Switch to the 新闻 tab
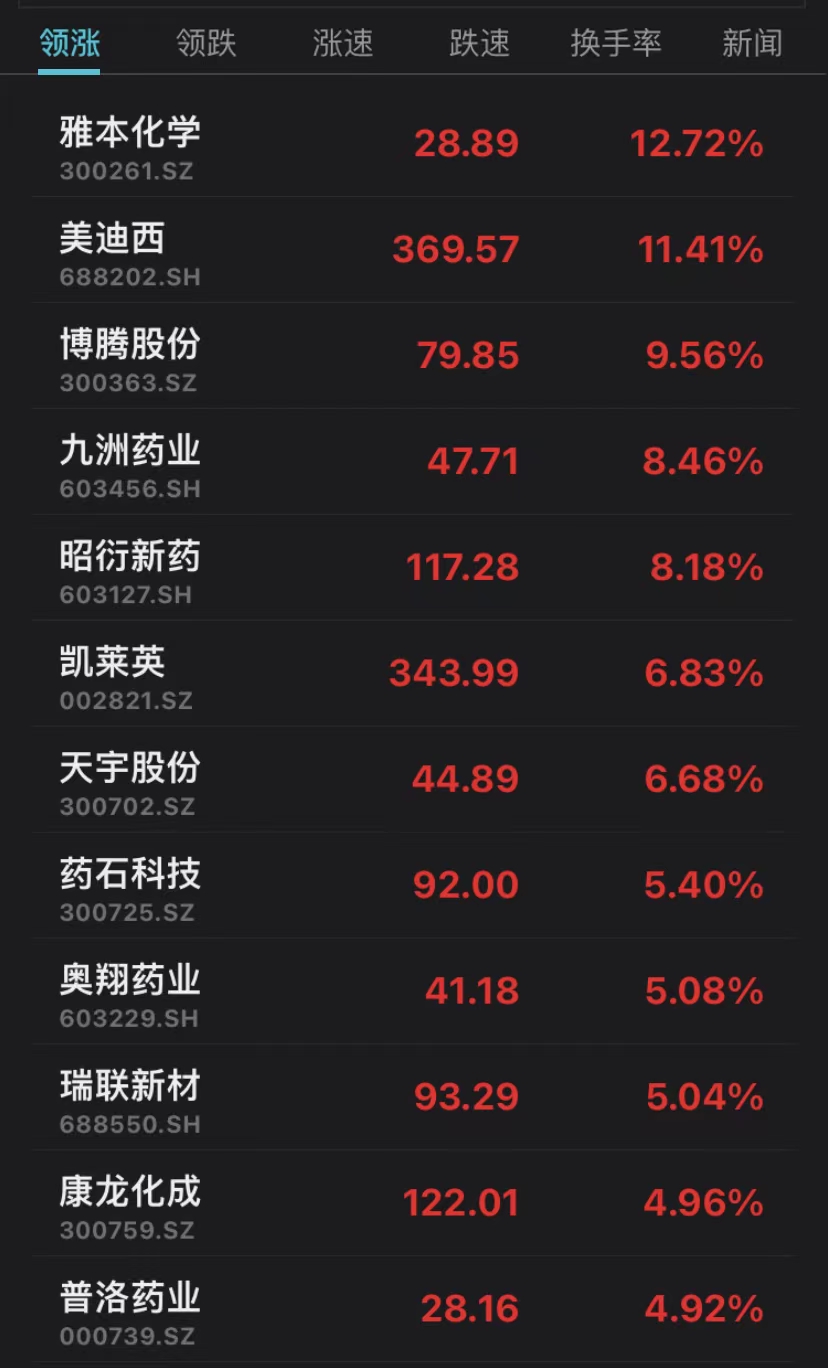This screenshot has width=828, height=1368. 752,43
